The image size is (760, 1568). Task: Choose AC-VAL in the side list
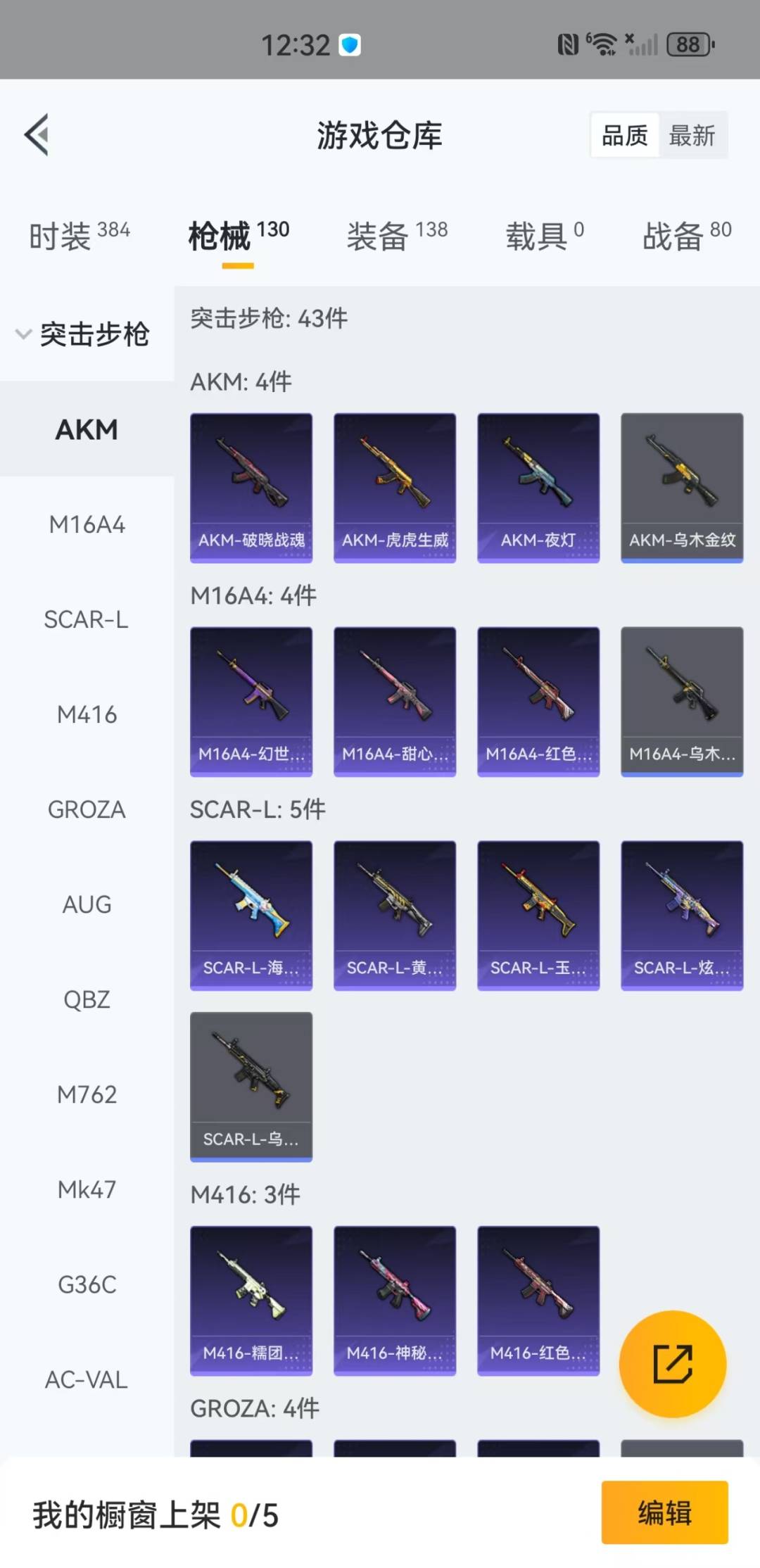(x=87, y=1379)
